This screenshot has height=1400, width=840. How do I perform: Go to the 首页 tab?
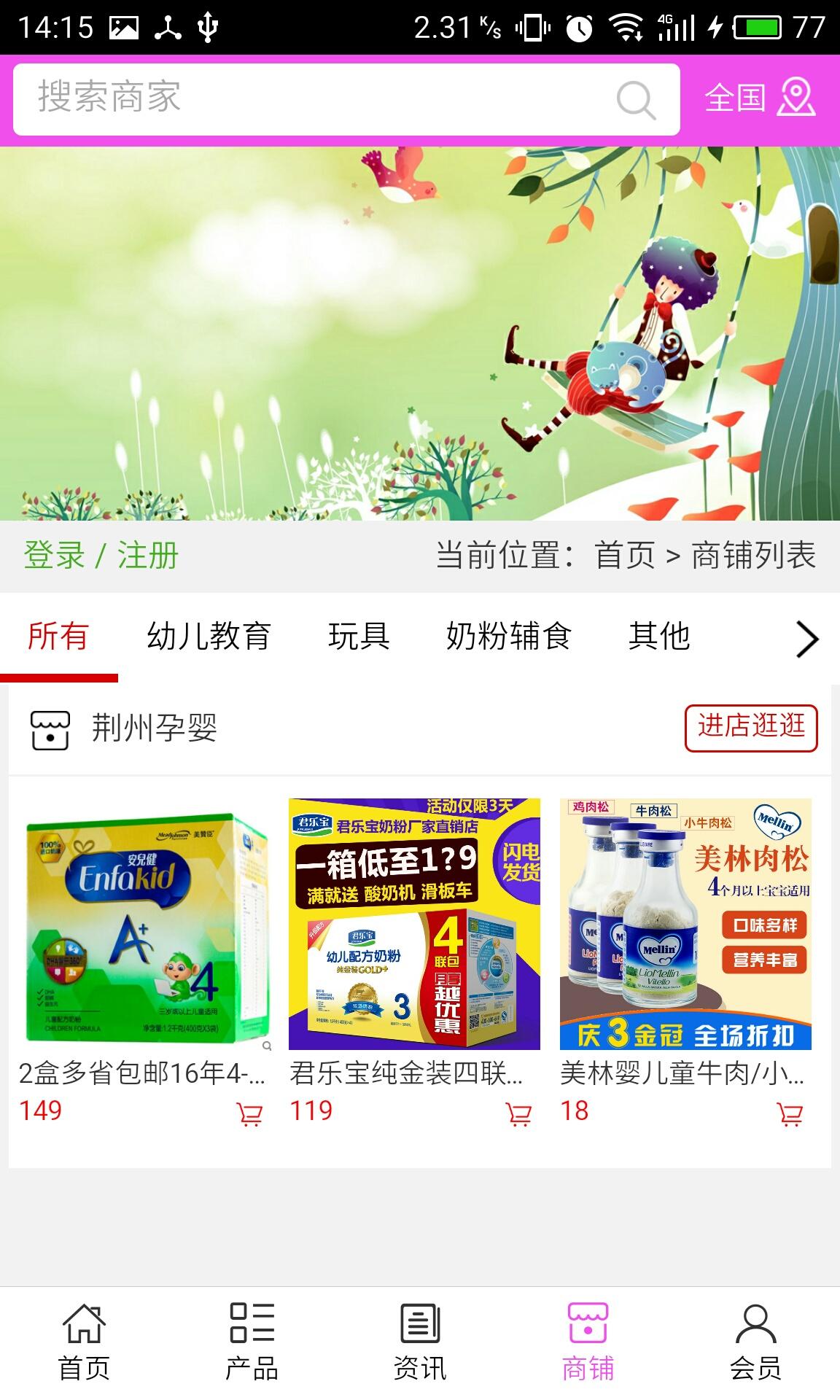(x=84, y=1343)
